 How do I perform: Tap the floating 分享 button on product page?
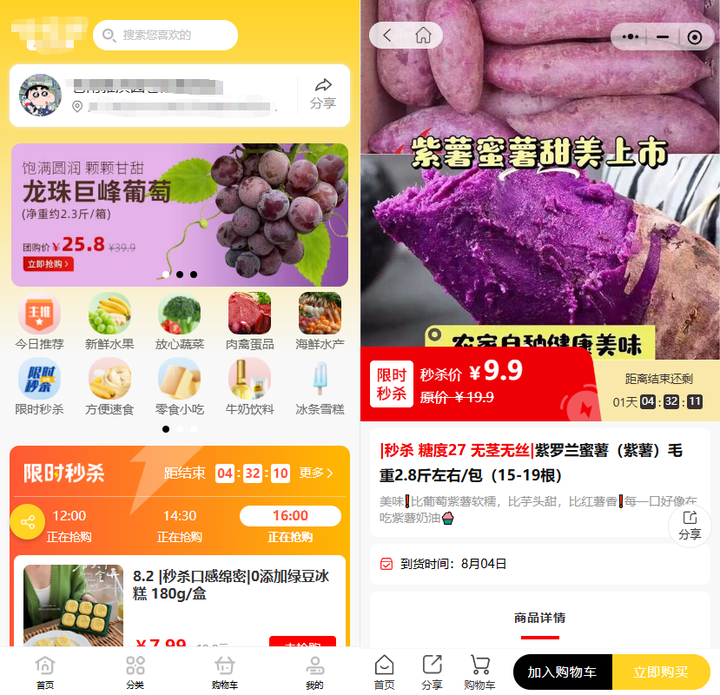click(x=690, y=524)
